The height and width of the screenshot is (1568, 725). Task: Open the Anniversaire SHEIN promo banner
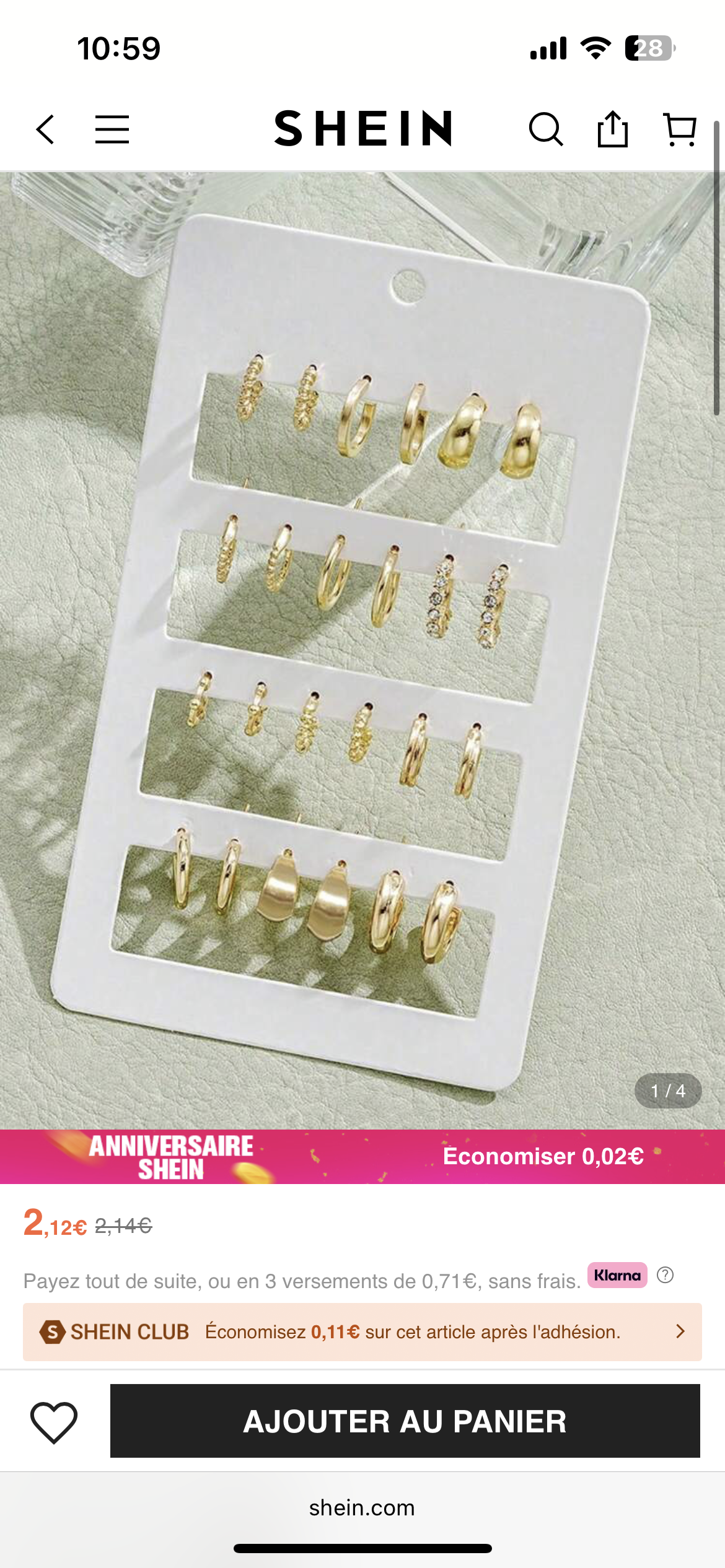click(362, 1157)
